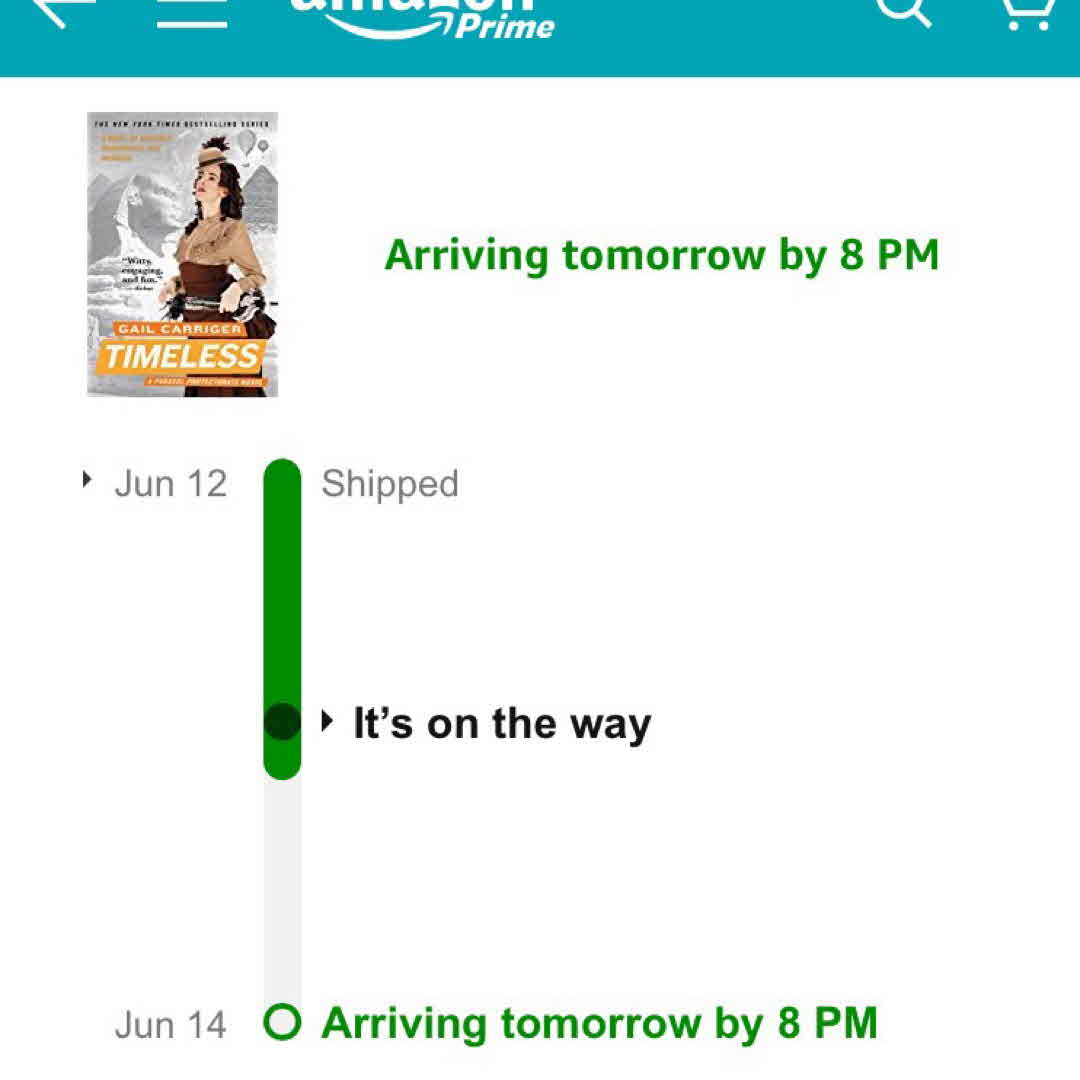This screenshot has width=1080, height=1080.
Task: Open the search icon
Action: (903, 10)
